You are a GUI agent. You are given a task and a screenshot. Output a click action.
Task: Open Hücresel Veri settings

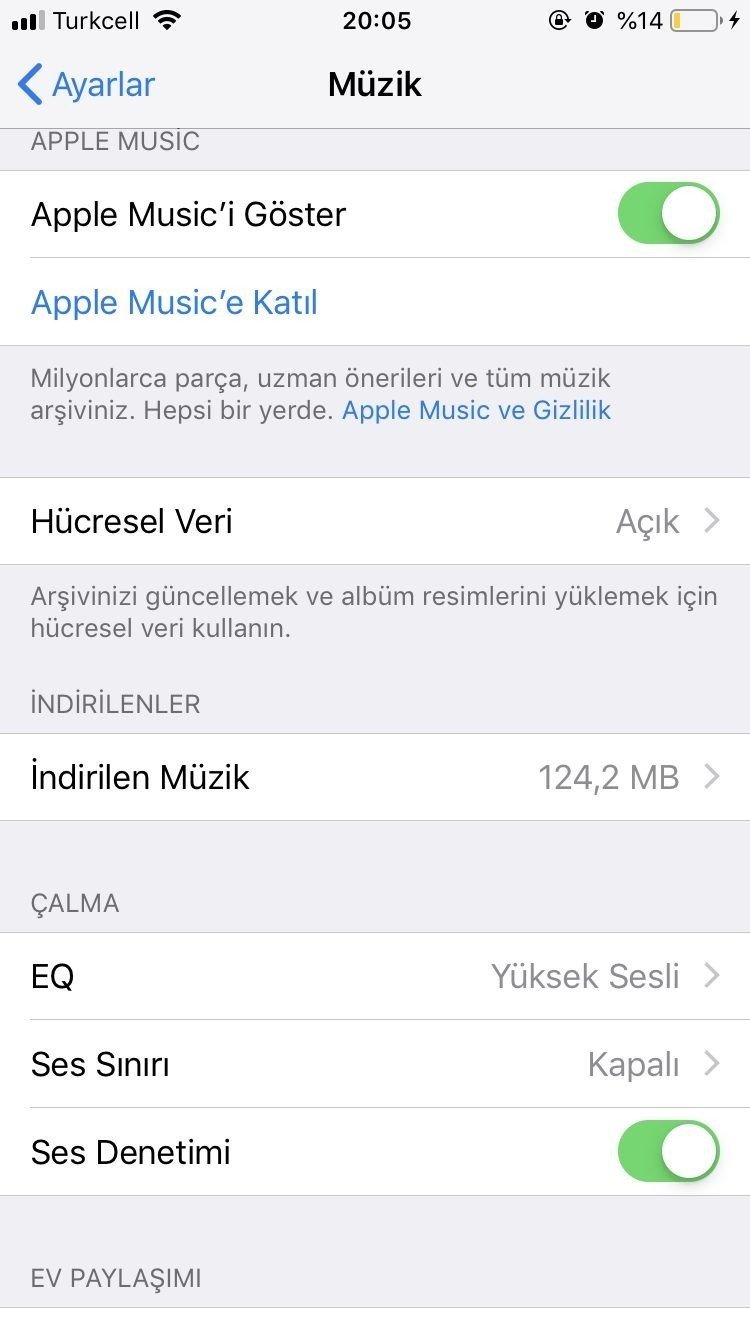point(375,521)
